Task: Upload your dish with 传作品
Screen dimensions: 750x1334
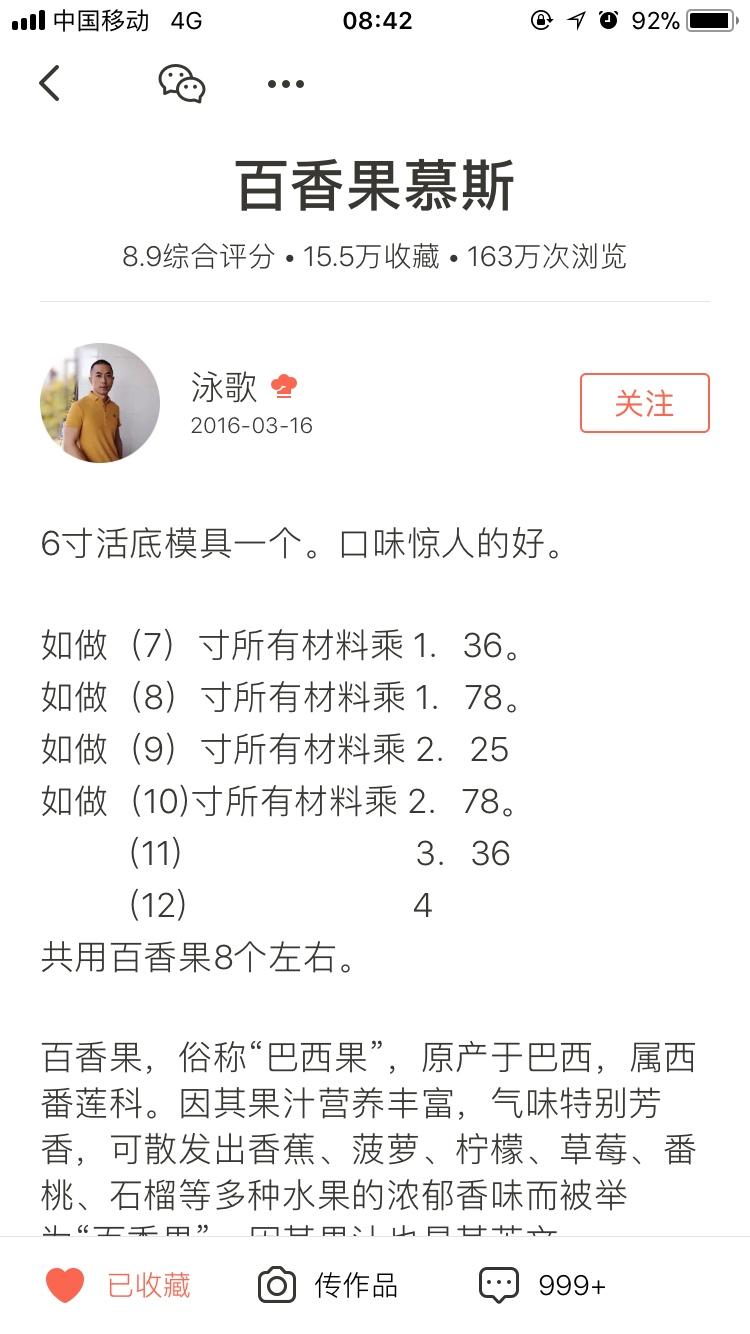Action: pos(328,1285)
